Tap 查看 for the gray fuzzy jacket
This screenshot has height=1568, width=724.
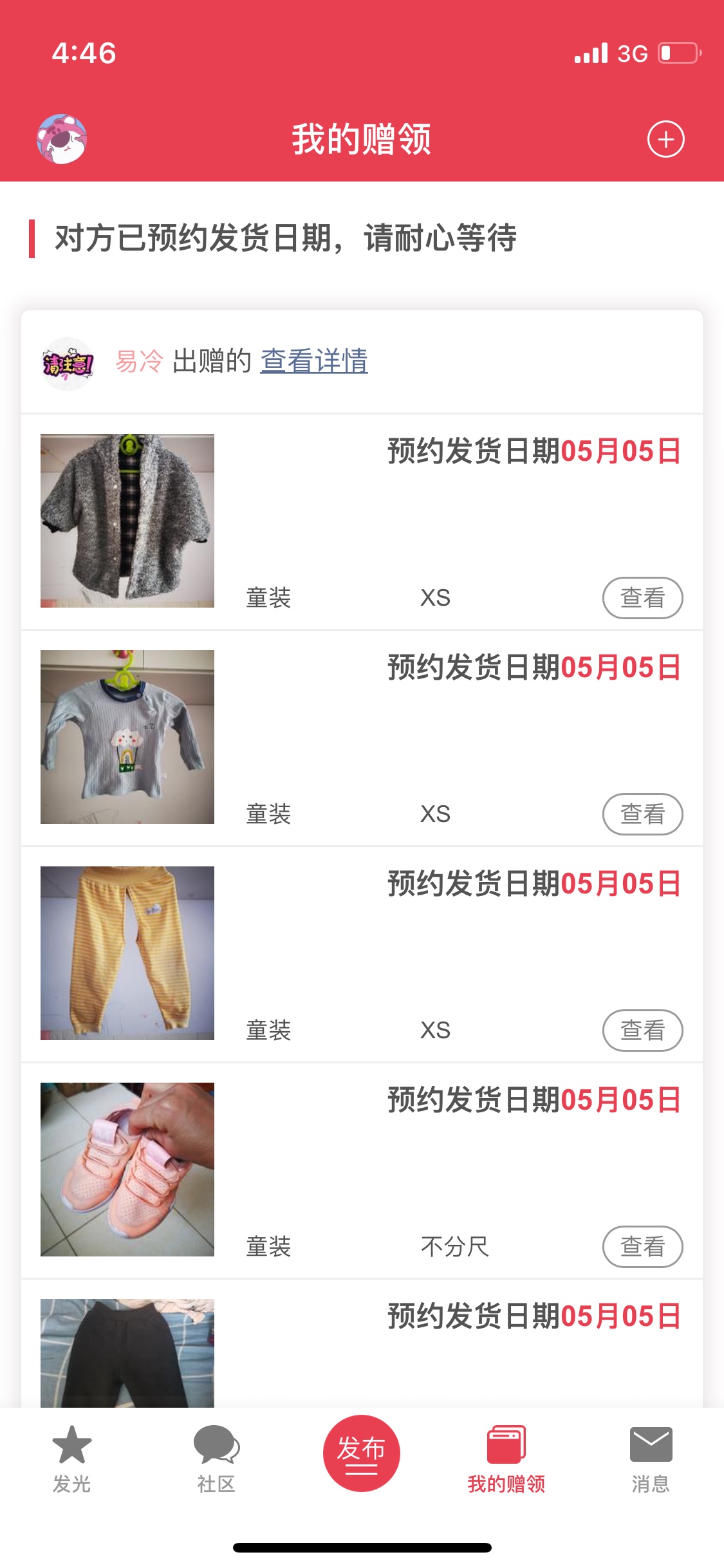pos(642,597)
